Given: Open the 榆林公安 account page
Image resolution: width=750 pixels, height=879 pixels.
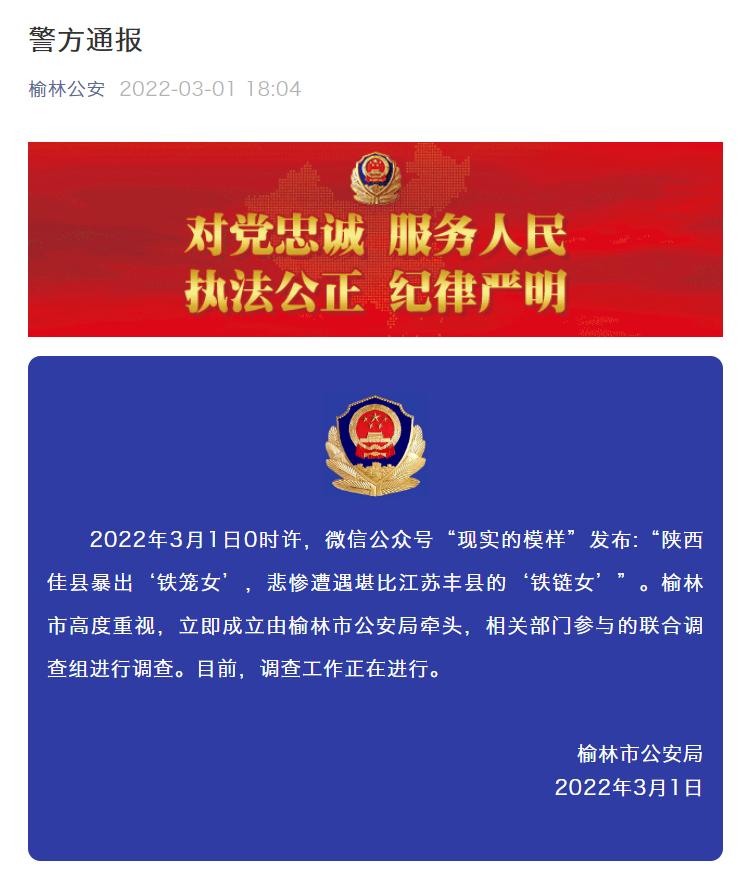Looking at the screenshot, I should tap(66, 89).
